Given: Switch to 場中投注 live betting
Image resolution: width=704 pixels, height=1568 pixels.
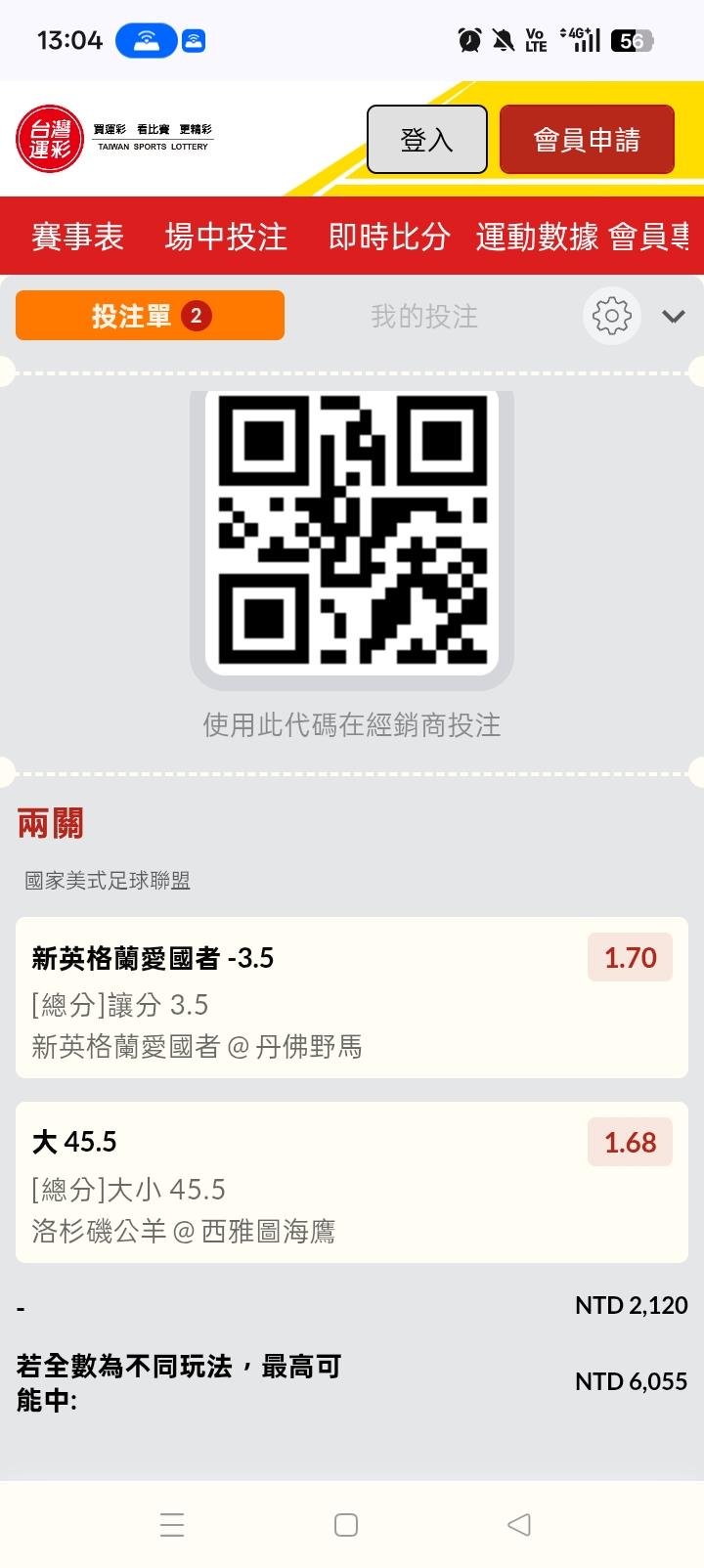Looking at the screenshot, I should 226,237.
